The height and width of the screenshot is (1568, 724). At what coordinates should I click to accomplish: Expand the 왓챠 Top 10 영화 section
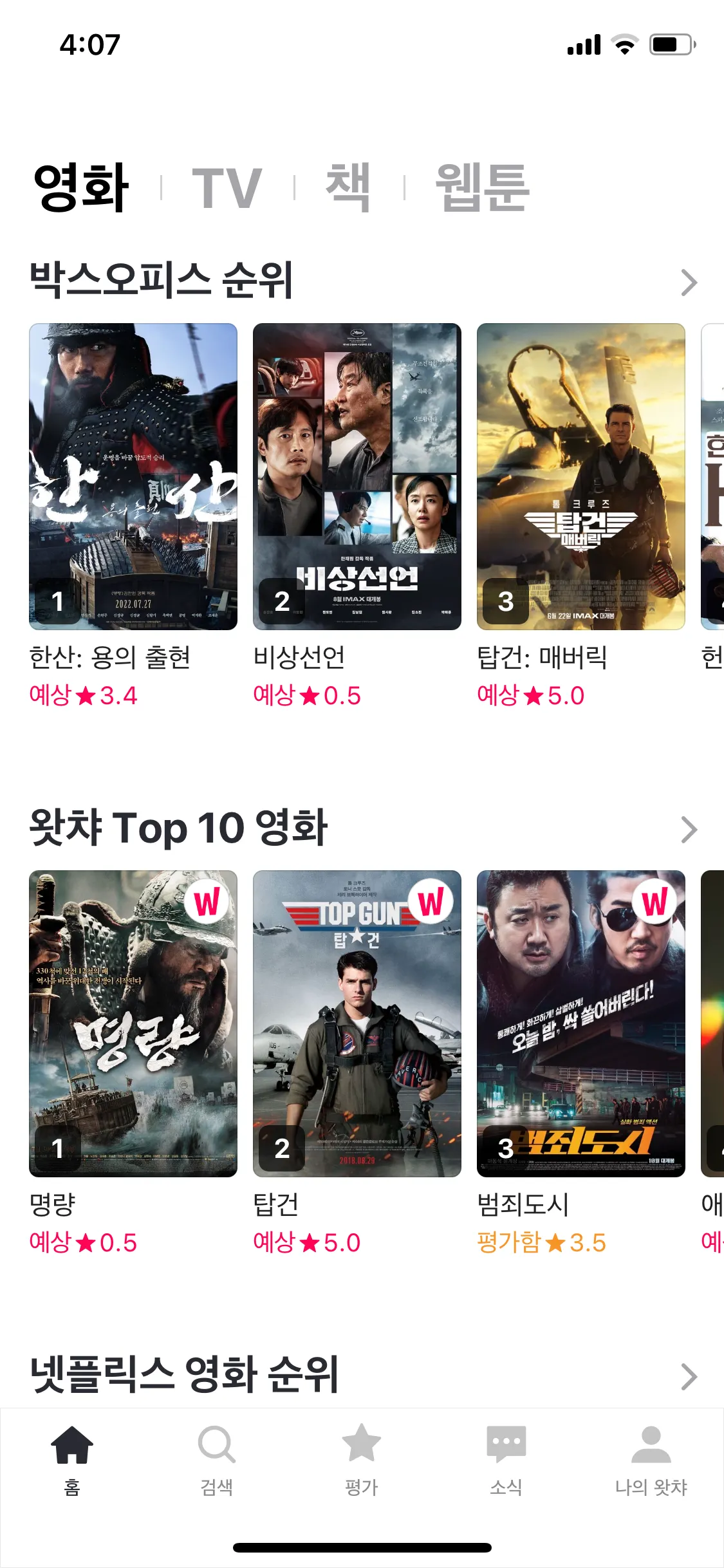pyautogui.click(x=688, y=829)
